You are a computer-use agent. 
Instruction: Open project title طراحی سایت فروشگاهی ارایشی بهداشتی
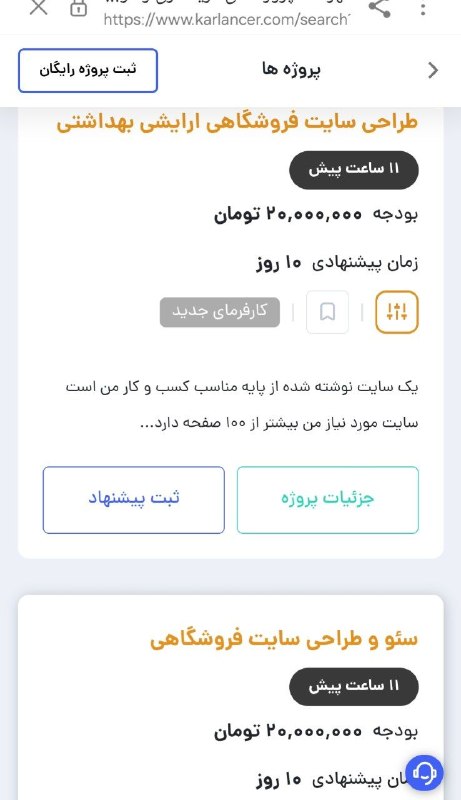point(237,123)
